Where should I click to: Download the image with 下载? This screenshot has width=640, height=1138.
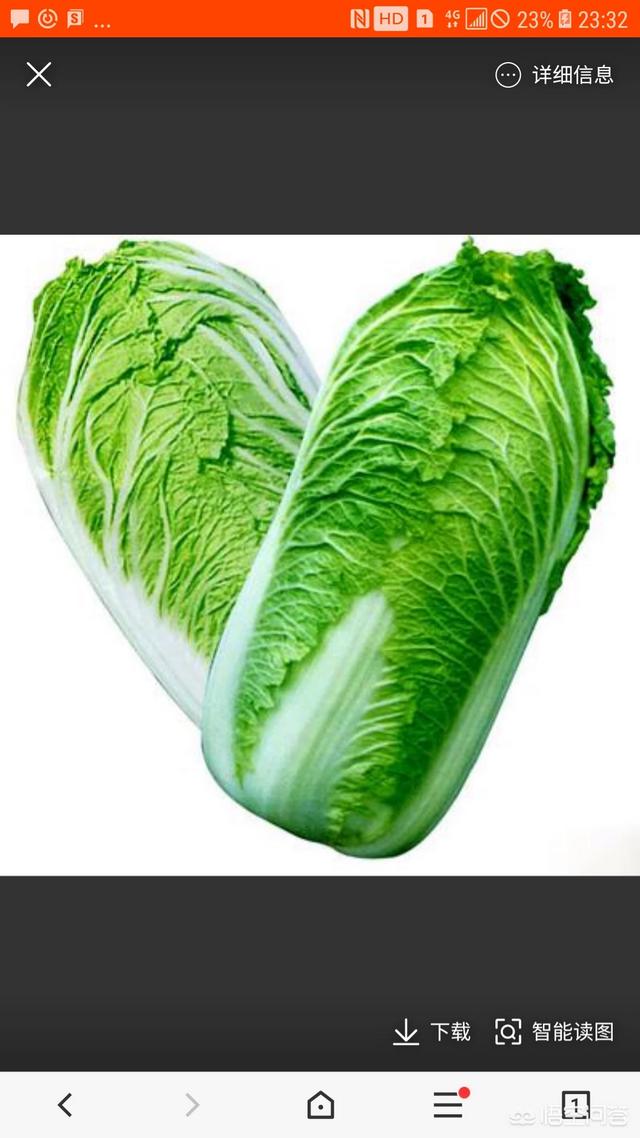coord(432,1032)
